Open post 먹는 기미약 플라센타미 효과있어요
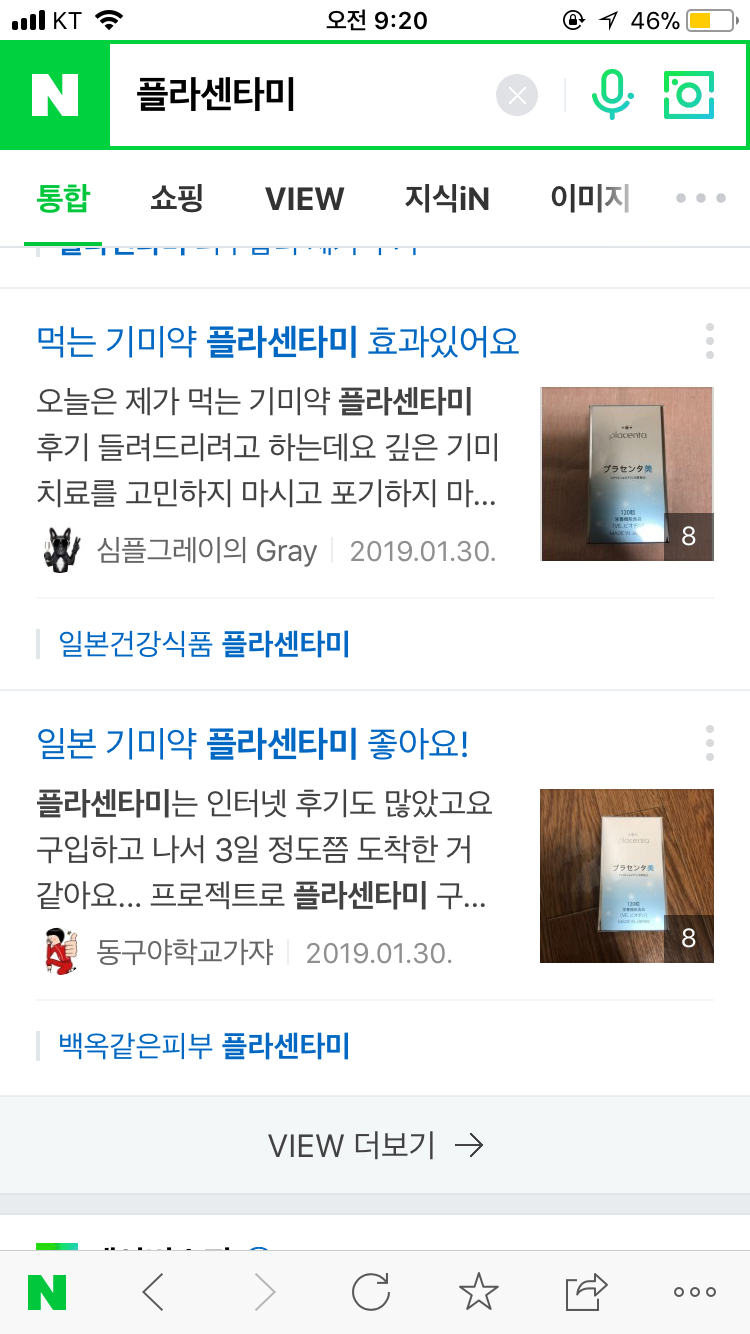750x1334 pixels. click(x=278, y=342)
